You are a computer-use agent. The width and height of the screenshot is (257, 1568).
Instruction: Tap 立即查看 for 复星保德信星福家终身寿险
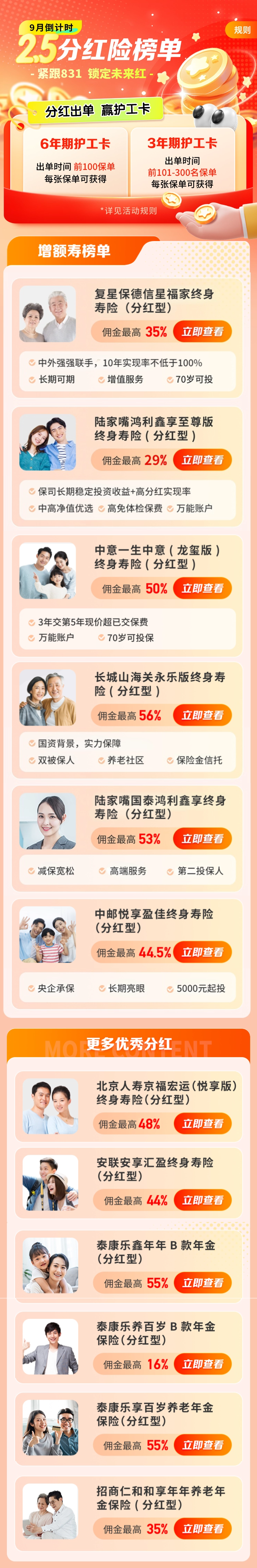[202, 332]
